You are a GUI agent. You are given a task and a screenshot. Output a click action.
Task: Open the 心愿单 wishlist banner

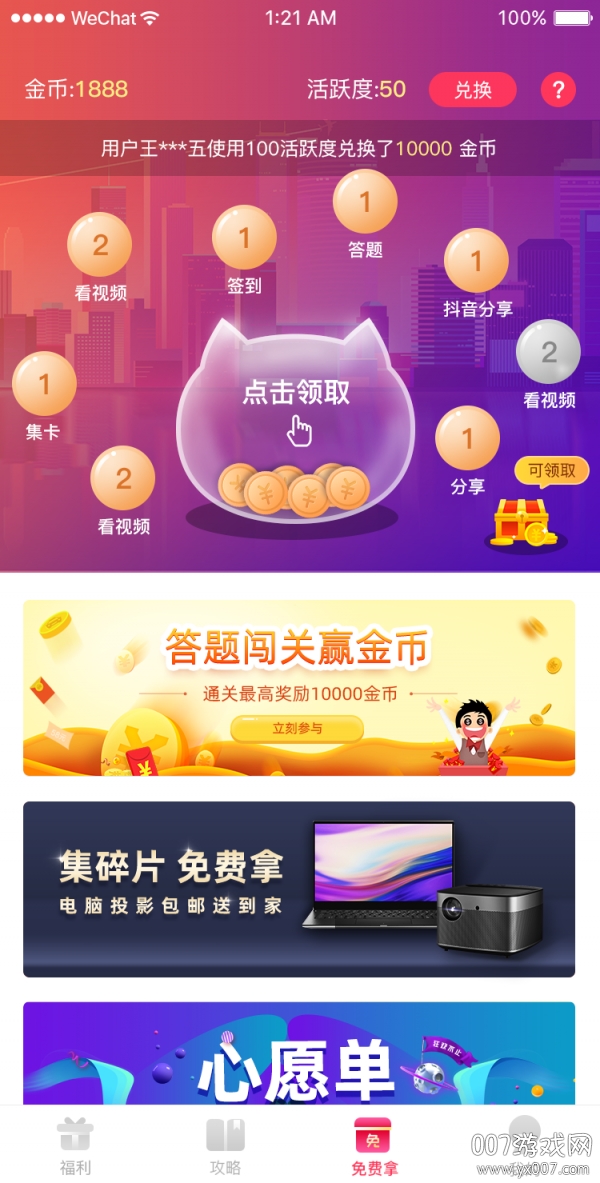pyautogui.click(x=299, y=1055)
